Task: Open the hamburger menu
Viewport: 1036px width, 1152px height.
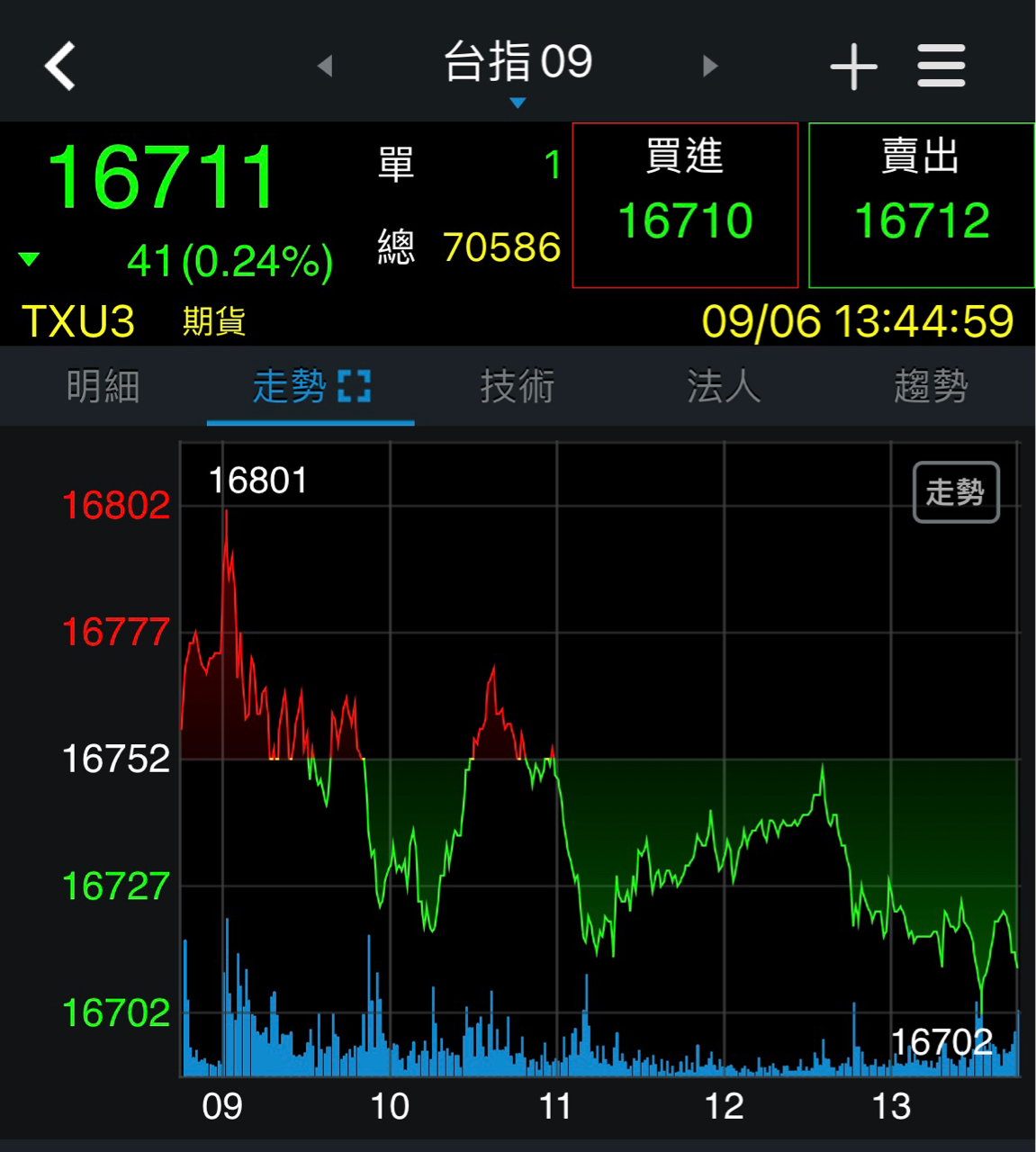Action: click(x=940, y=65)
